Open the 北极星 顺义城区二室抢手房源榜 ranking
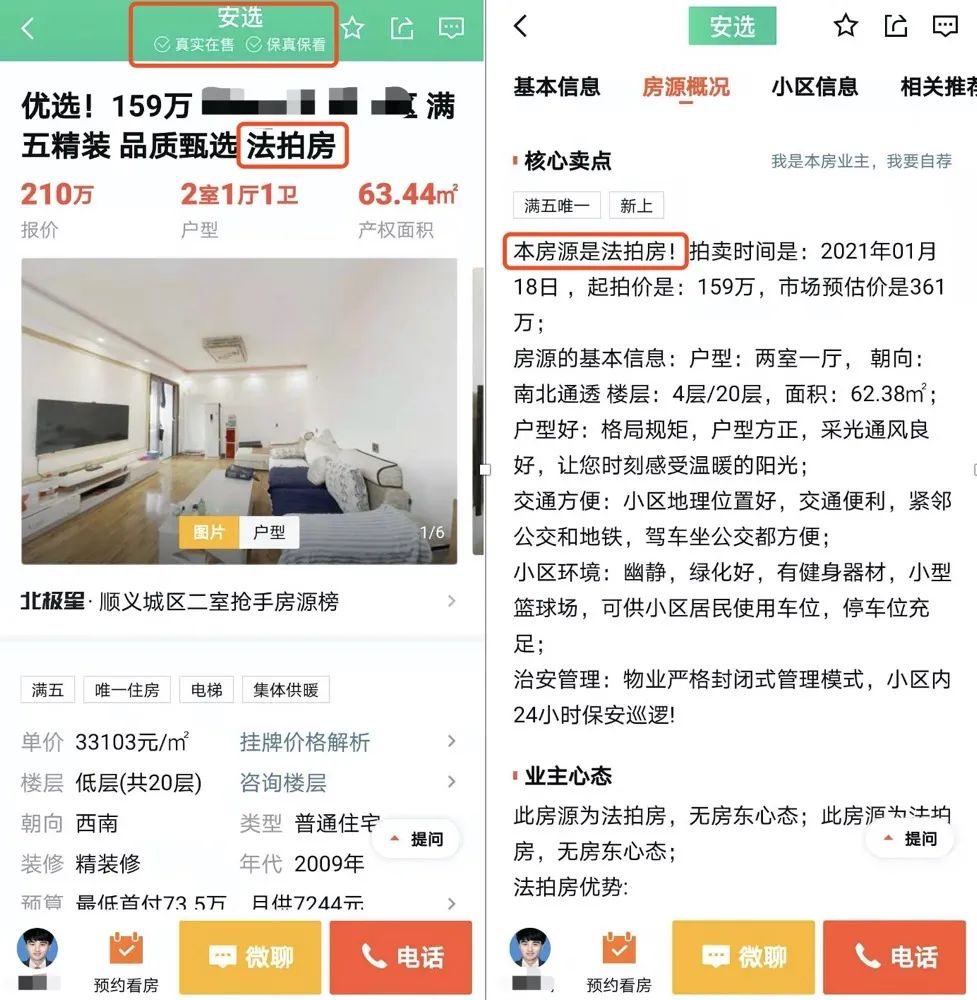This screenshot has width=977, height=1000. 238,602
